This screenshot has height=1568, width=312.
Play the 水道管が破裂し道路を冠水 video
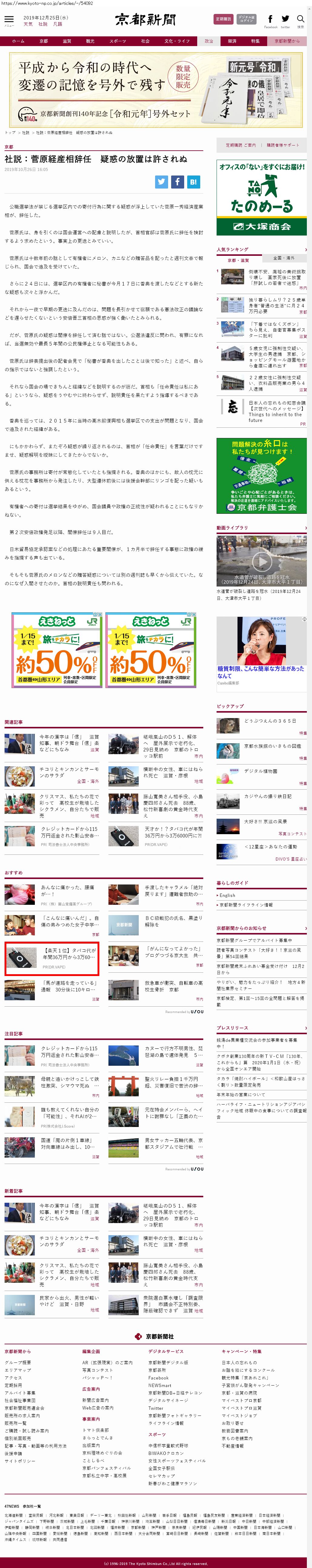(261, 561)
